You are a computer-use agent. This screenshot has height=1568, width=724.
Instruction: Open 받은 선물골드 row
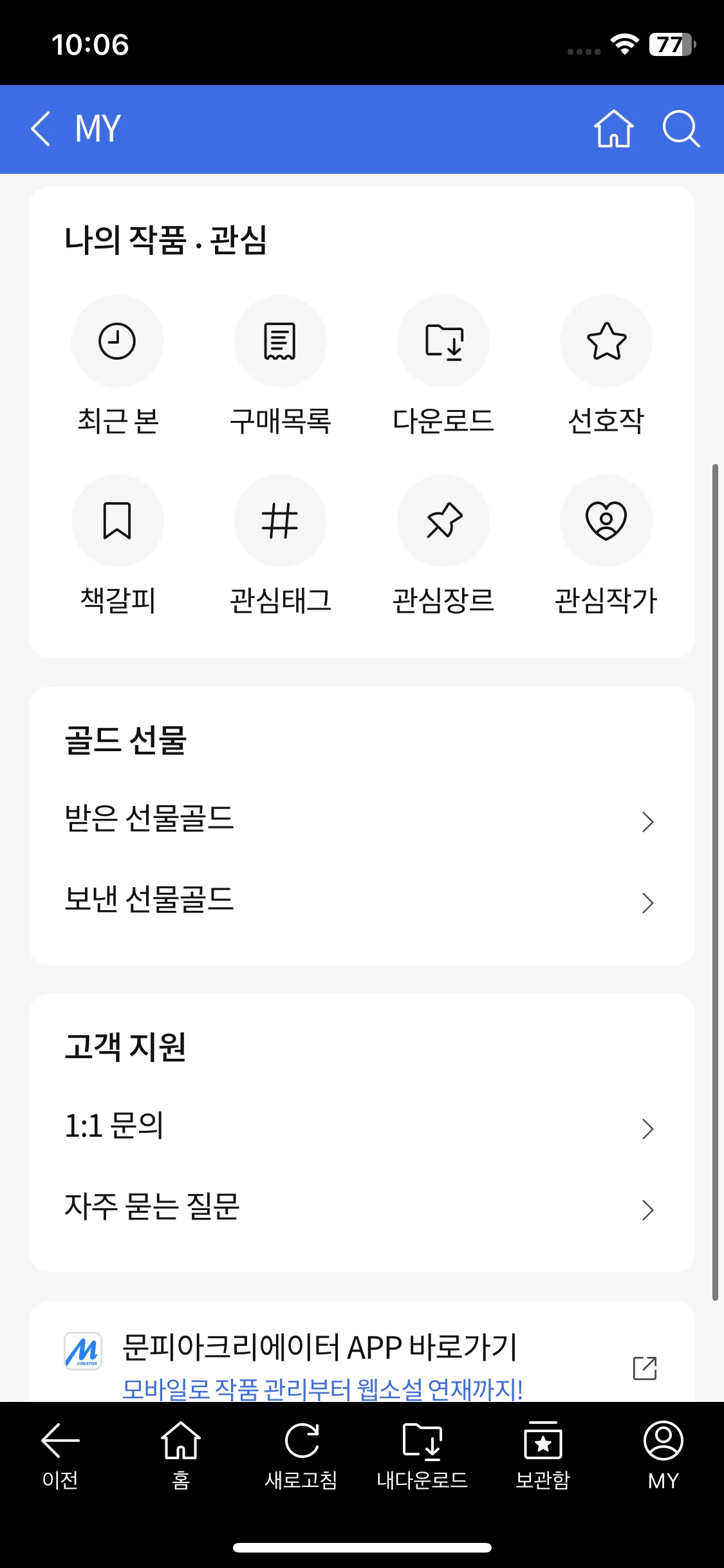pos(362,820)
